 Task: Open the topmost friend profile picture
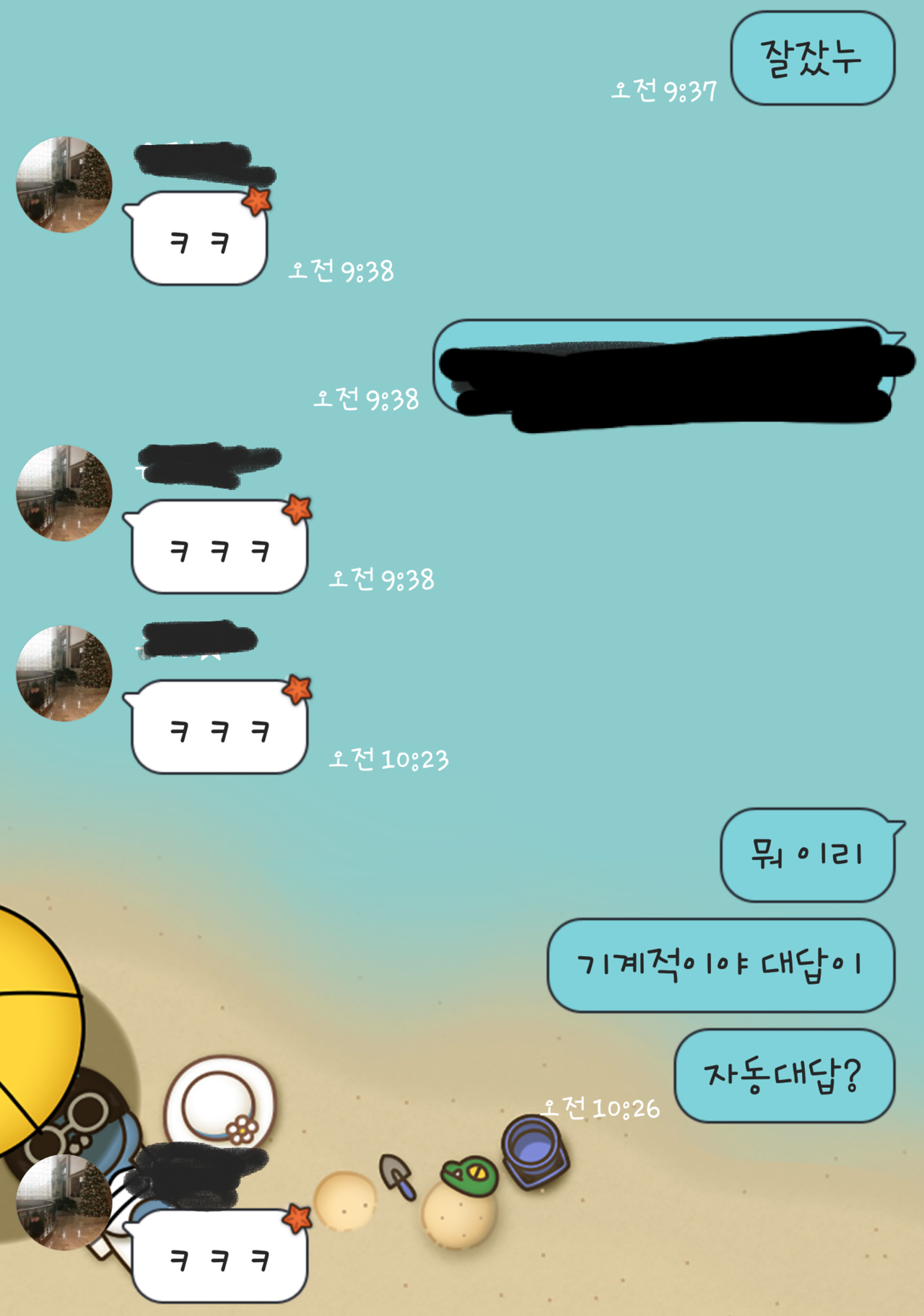(64, 184)
